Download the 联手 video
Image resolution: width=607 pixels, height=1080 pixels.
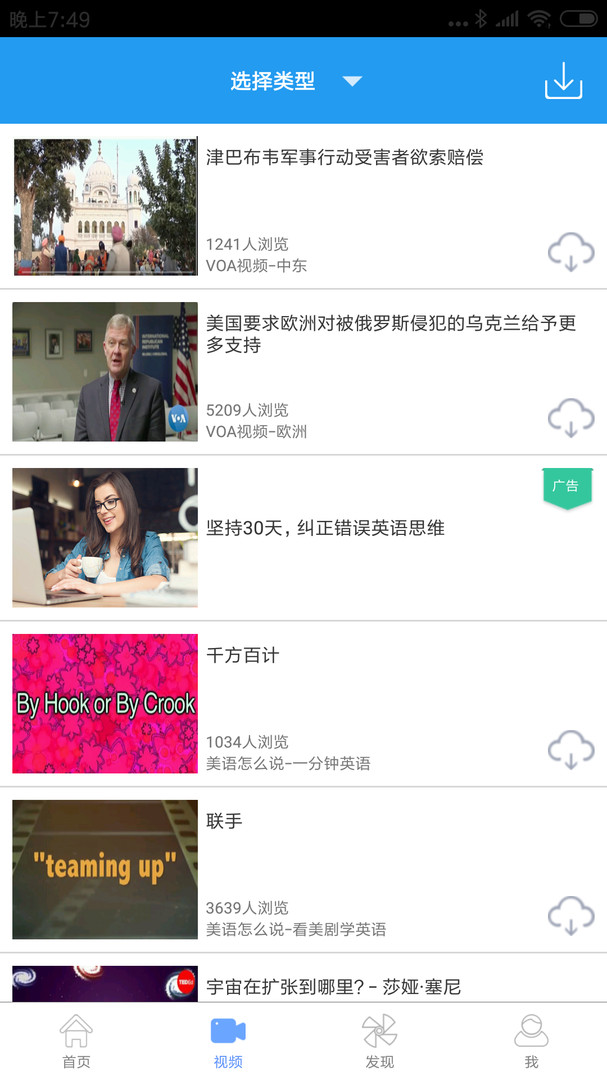coord(571,915)
